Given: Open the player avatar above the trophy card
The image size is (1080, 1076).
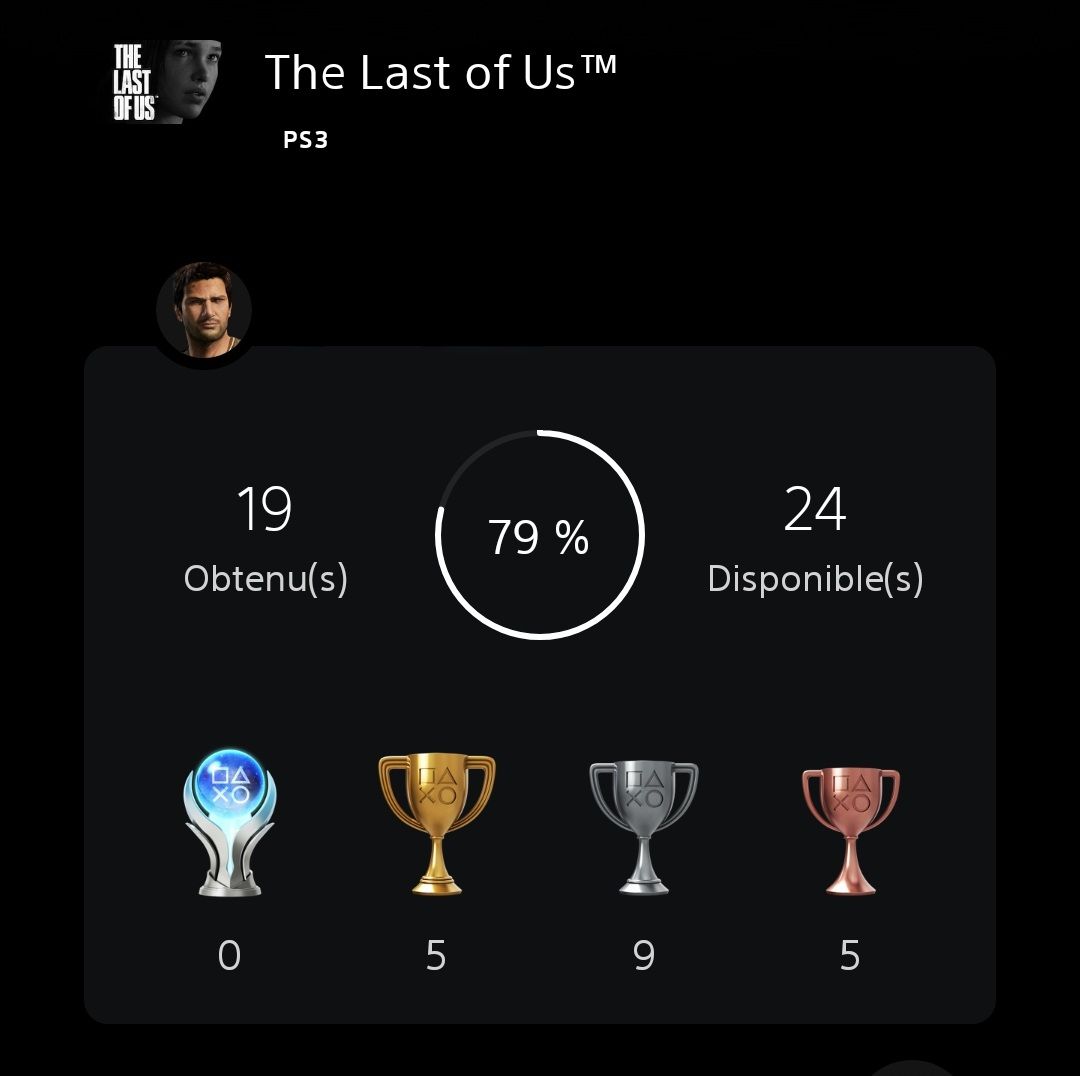Looking at the screenshot, I should click(204, 311).
